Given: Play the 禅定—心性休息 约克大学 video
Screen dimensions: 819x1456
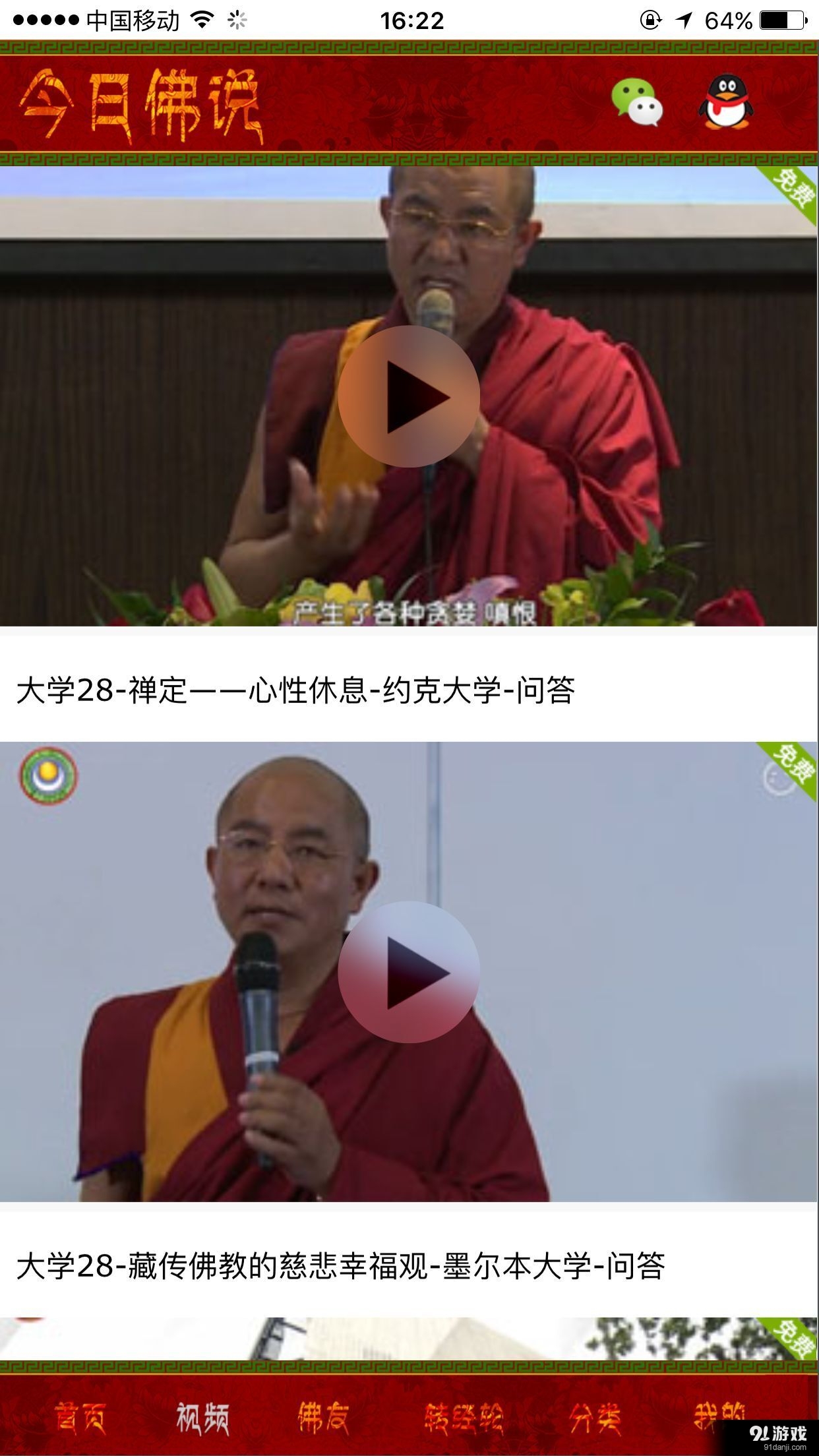Looking at the screenshot, I should (409, 396).
